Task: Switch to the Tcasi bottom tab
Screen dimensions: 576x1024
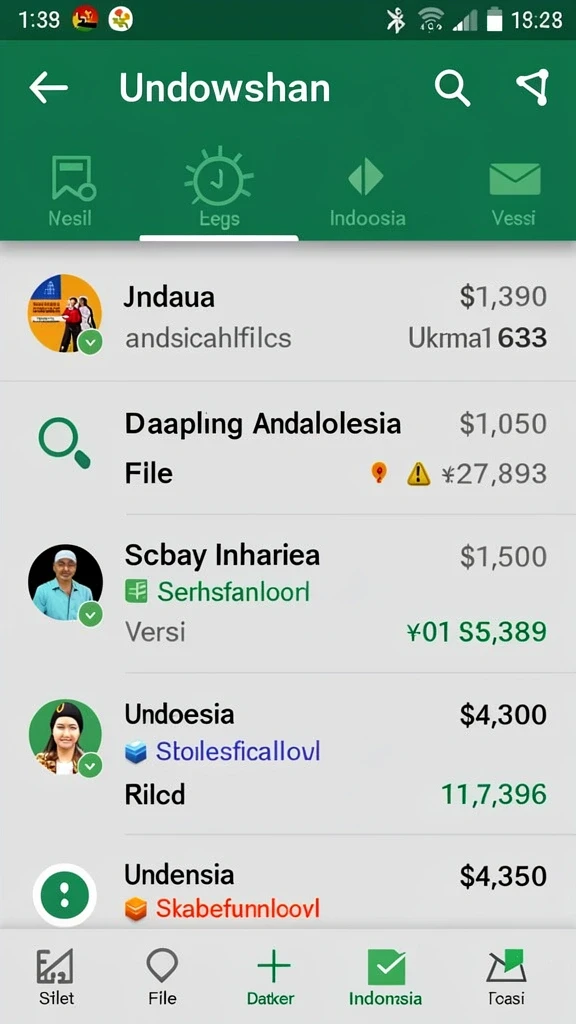Action: click(x=506, y=976)
